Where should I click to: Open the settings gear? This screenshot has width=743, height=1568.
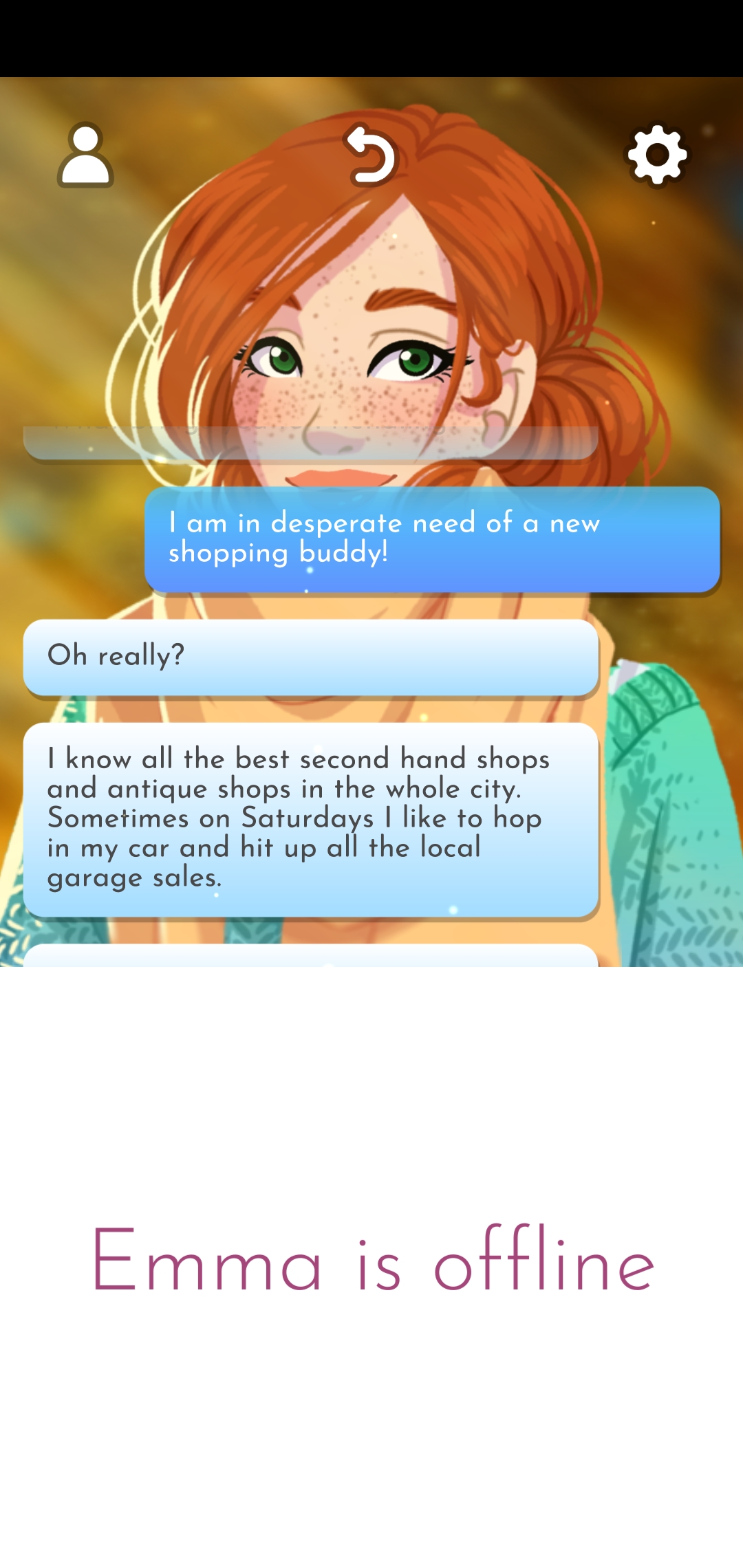657,155
